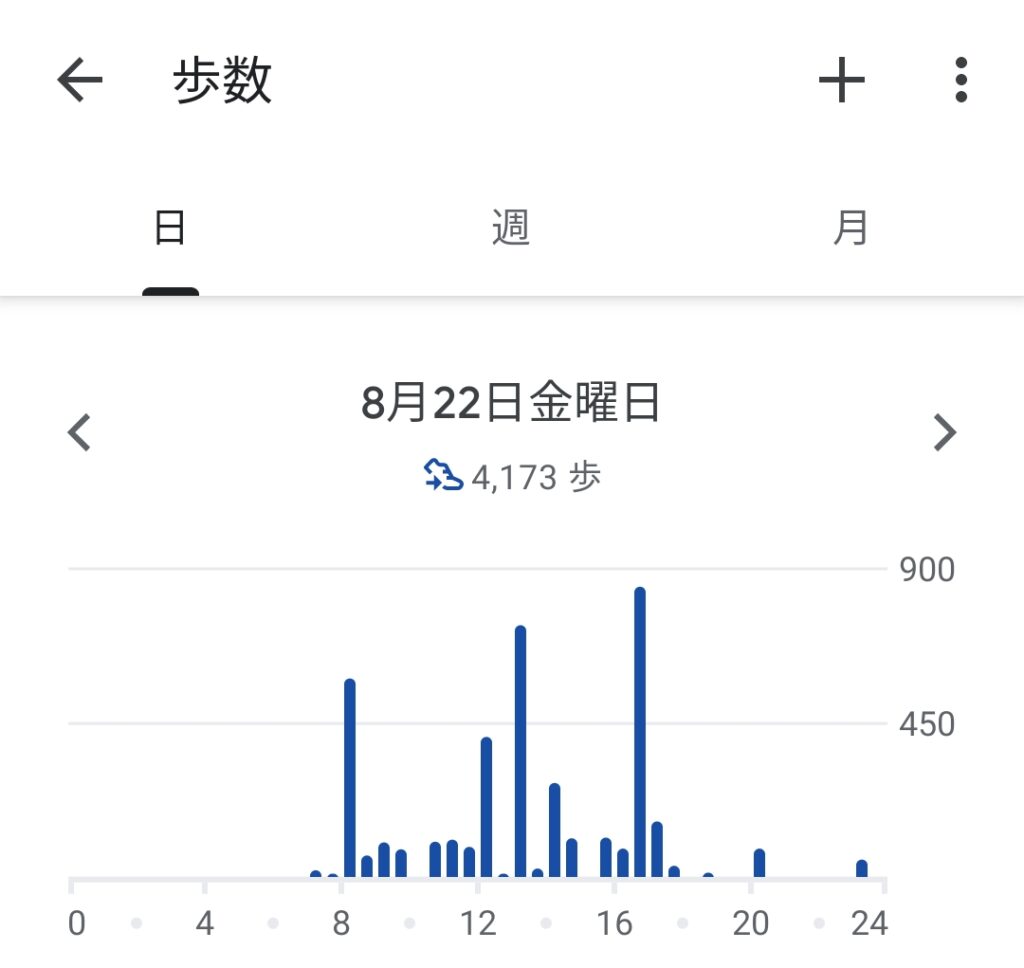Go back from the 歩数 screen
The width and height of the screenshot is (1024, 968).
click(x=80, y=80)
